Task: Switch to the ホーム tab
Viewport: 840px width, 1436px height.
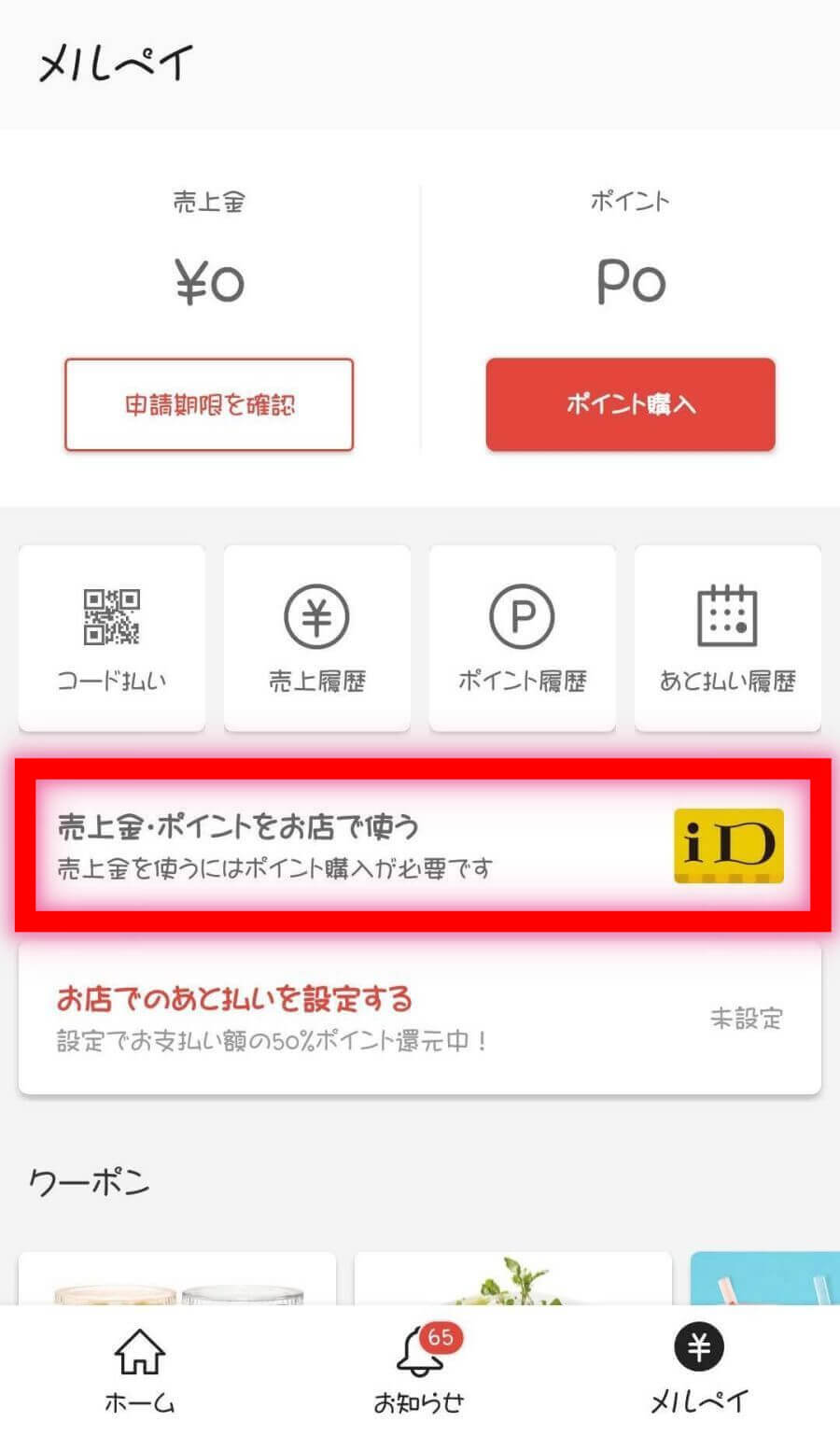Action: 140,1369
